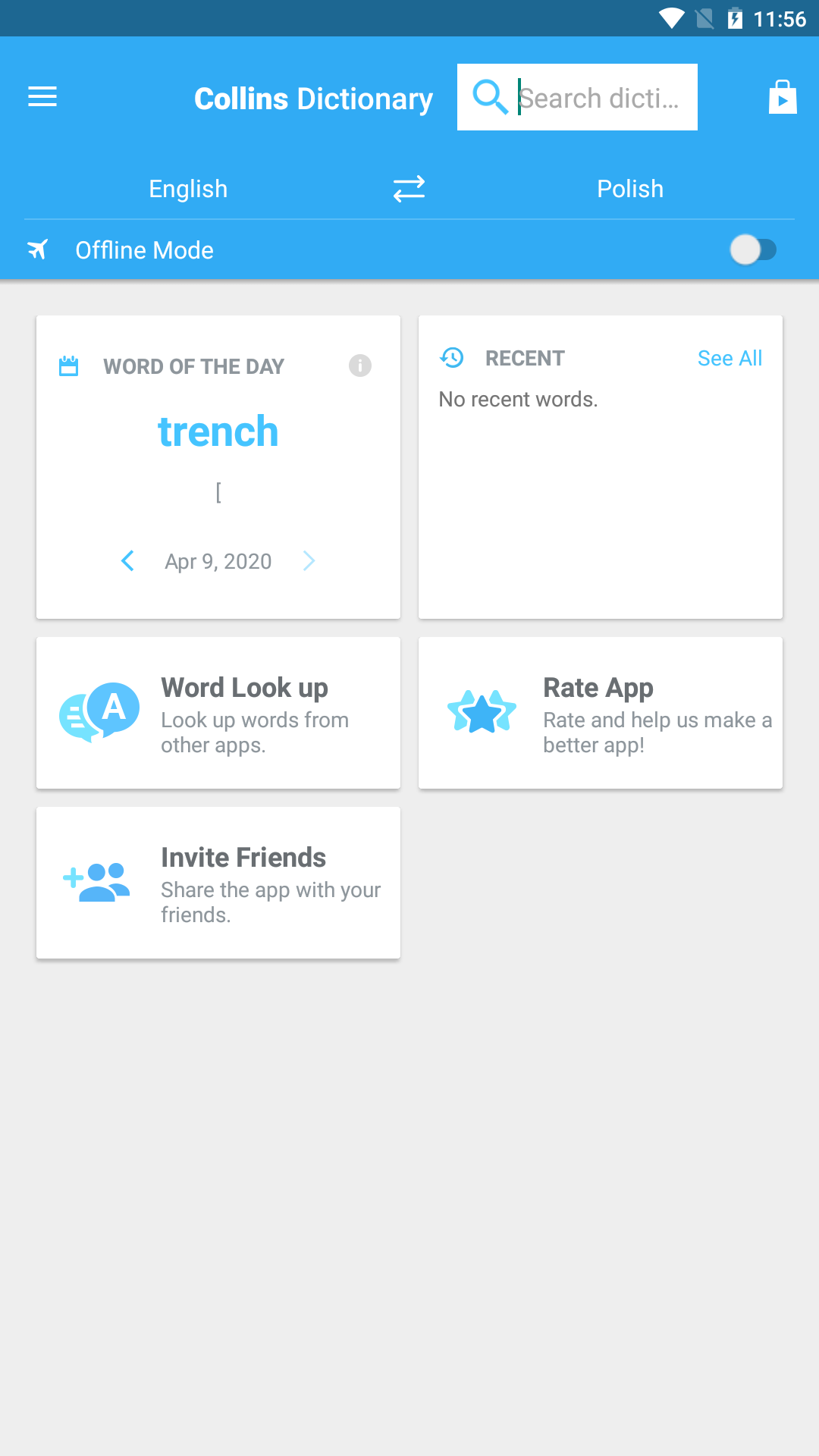
Task: Select English as source language
Action: [x=188, y=189]
